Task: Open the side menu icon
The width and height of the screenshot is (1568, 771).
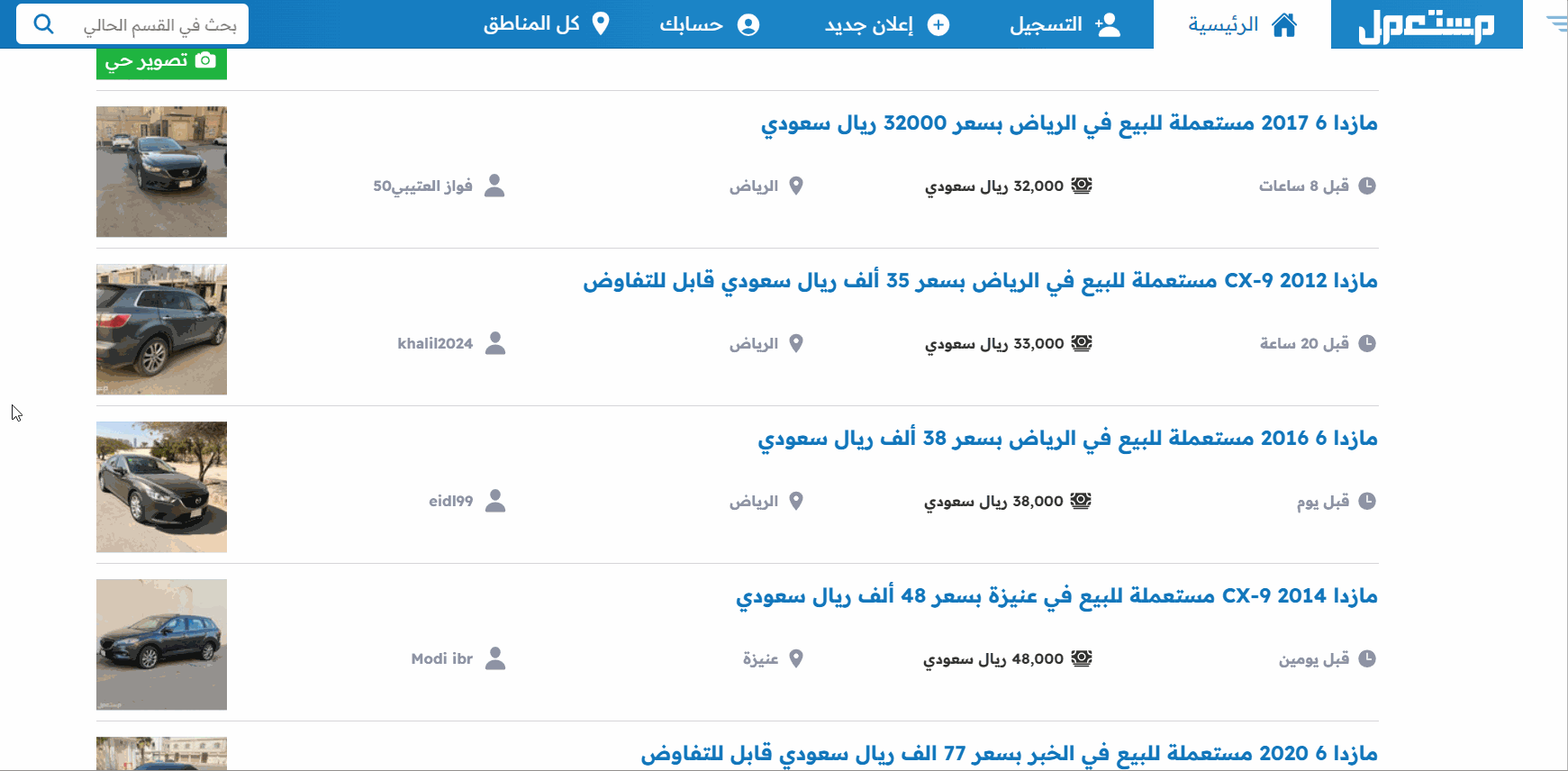Action: [x=1555, y=24]
